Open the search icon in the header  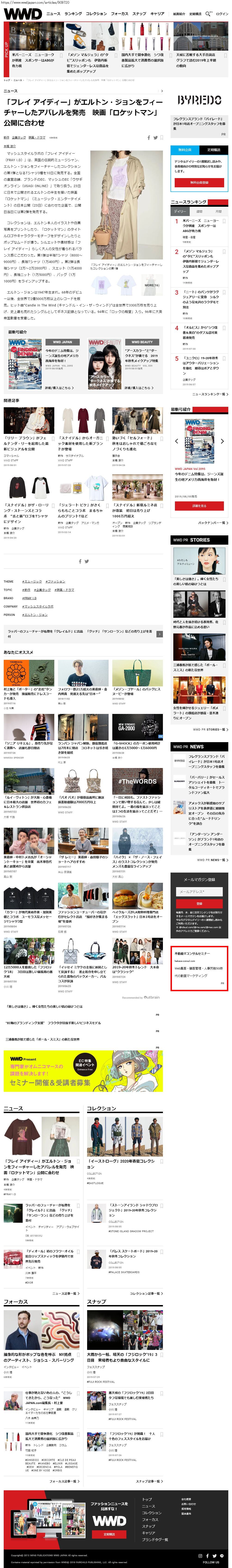[208, 13]
